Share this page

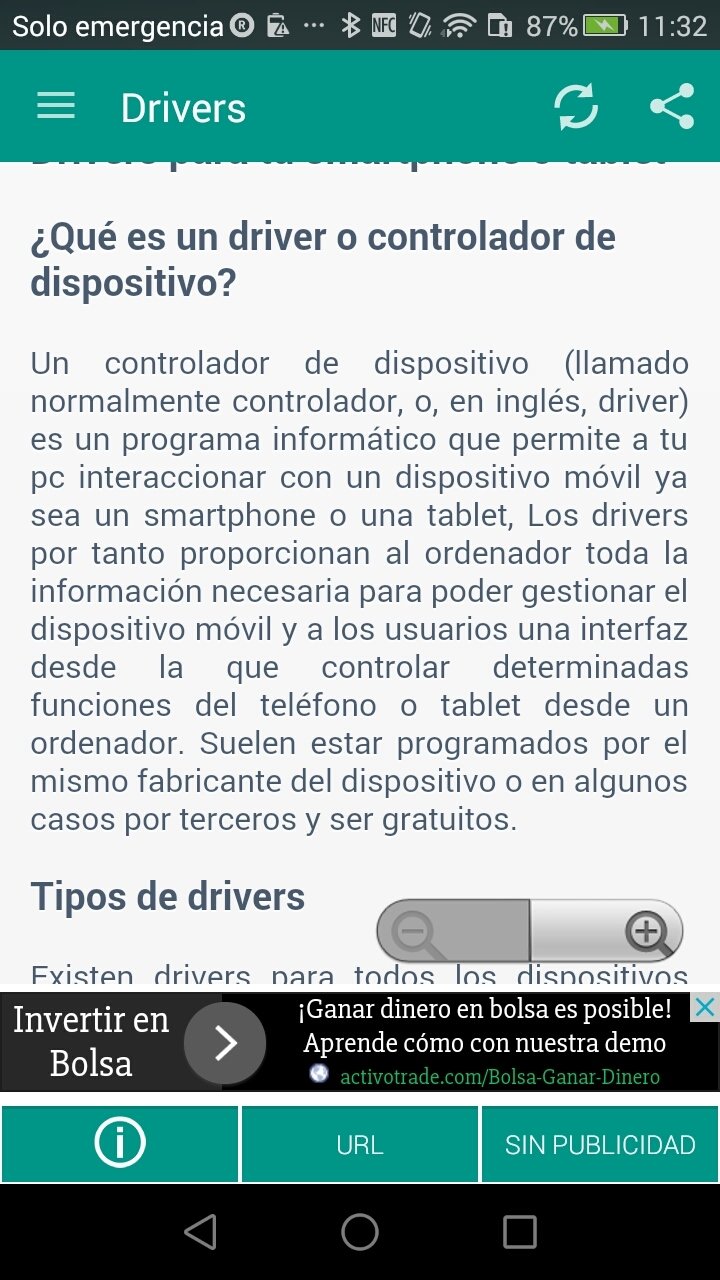tap(672, 107)
